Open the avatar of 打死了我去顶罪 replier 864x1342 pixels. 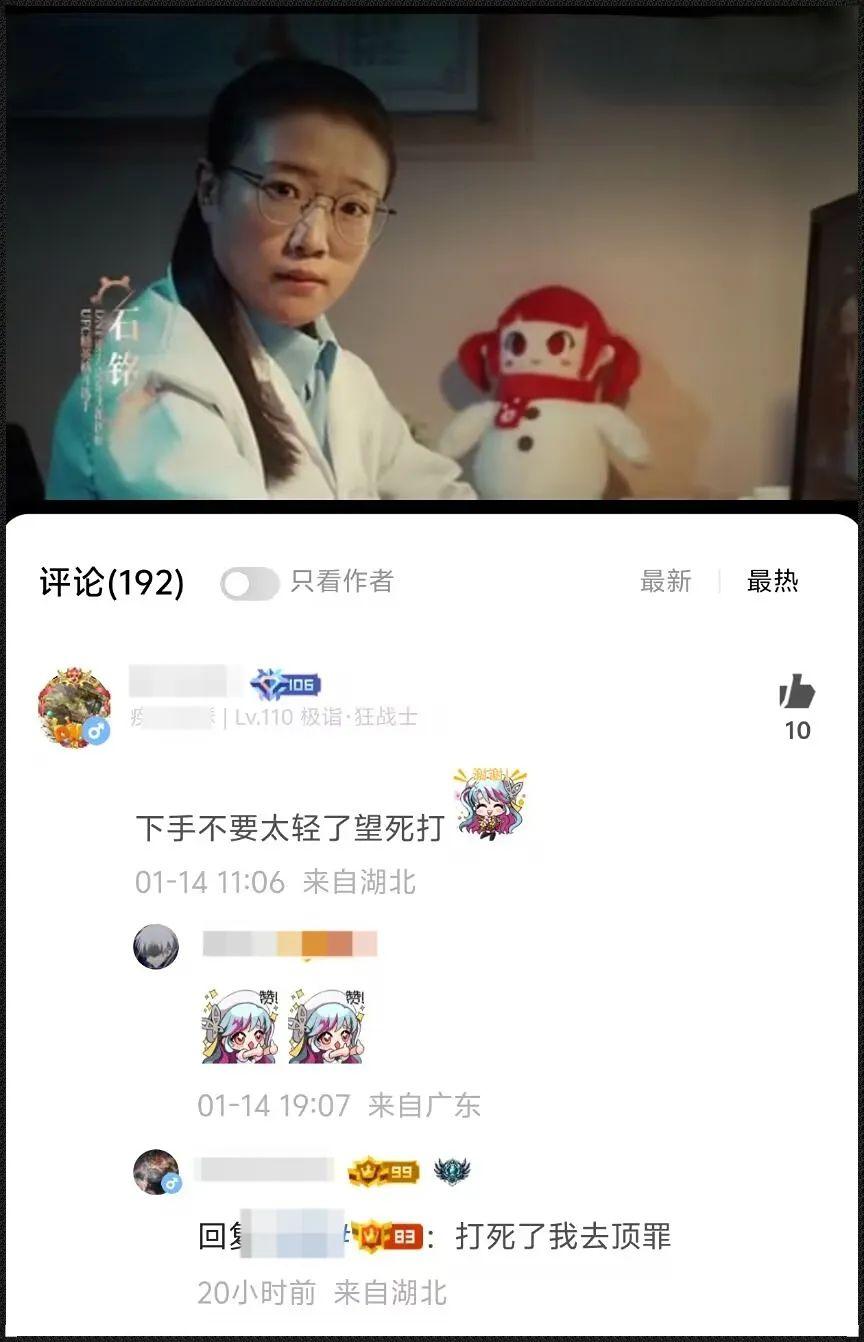(x=156, y=1172)
